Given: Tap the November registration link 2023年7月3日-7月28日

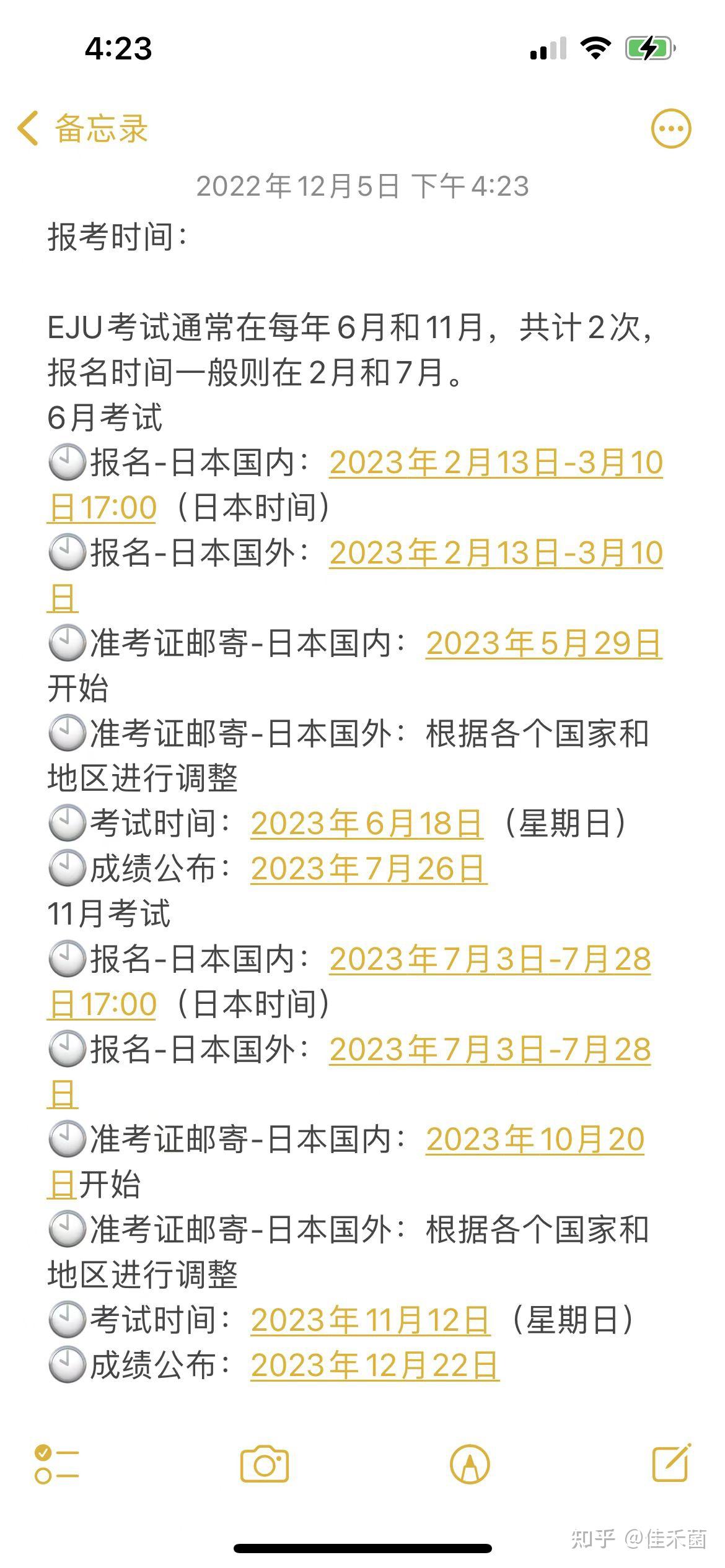Looking at the screenshot, I should coord(490,1049).
